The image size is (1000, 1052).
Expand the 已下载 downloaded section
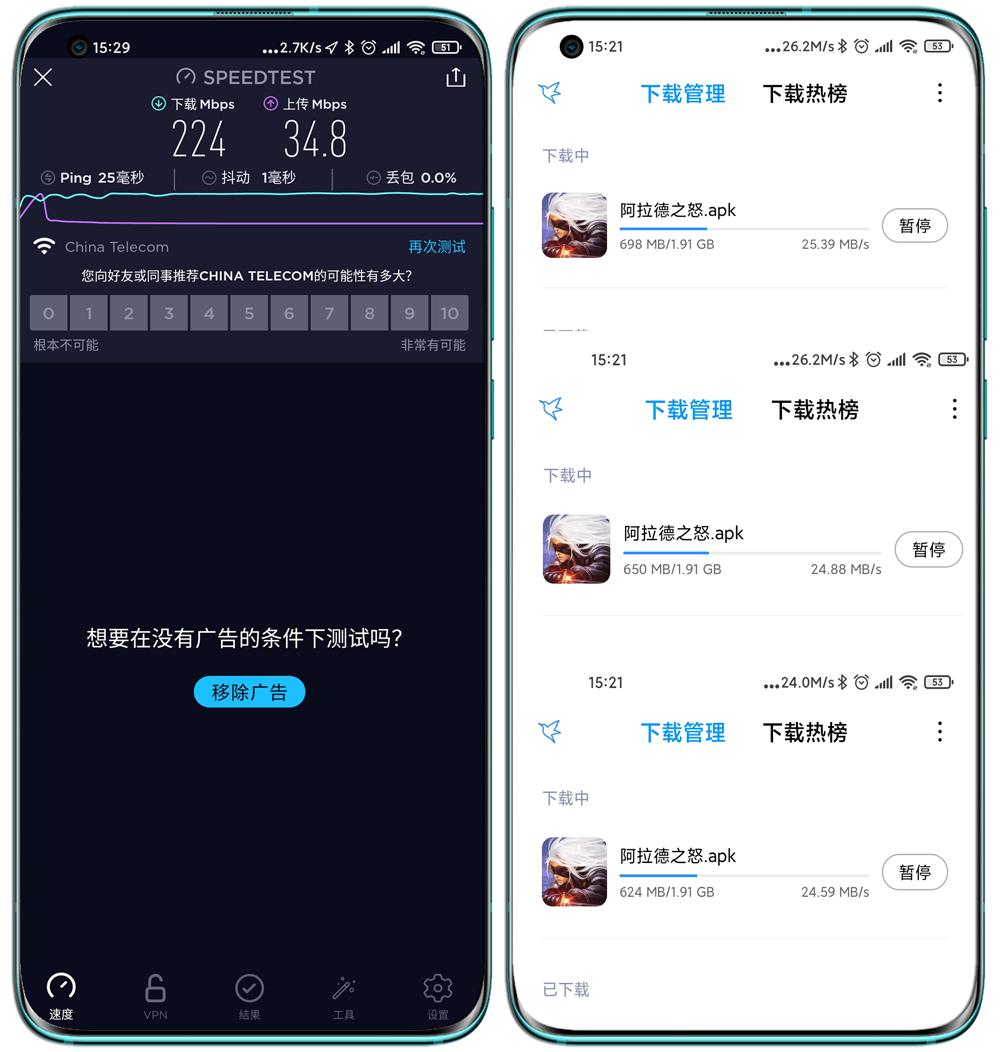566,989
